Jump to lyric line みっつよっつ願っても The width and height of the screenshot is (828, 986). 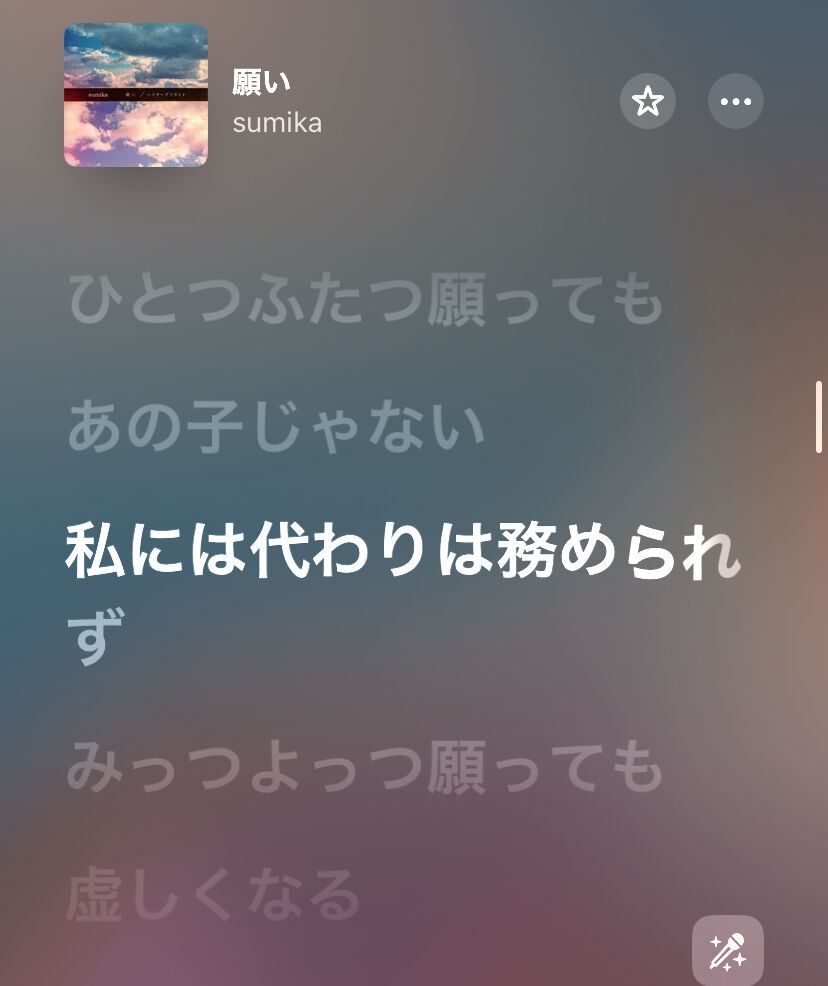366,768
